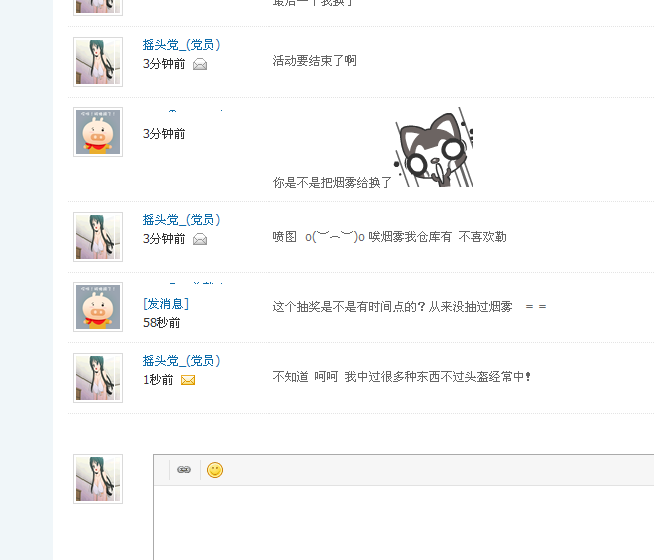
Task: Tap envelope icon beside the 喷图 post
Action: click(x=200, y=239)
